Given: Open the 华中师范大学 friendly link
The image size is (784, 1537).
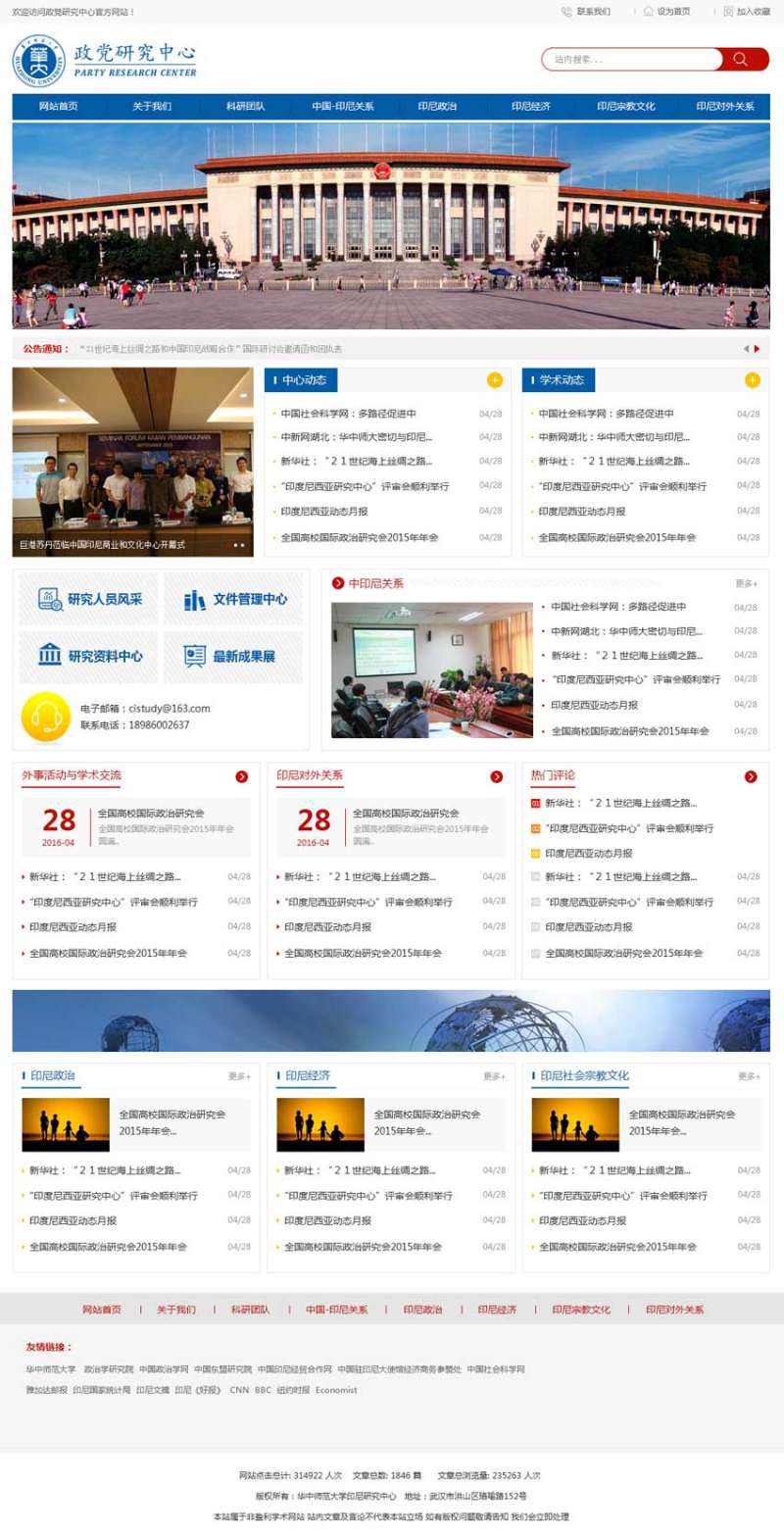Looking at the screenshot, I should [x=51, y=1369].
